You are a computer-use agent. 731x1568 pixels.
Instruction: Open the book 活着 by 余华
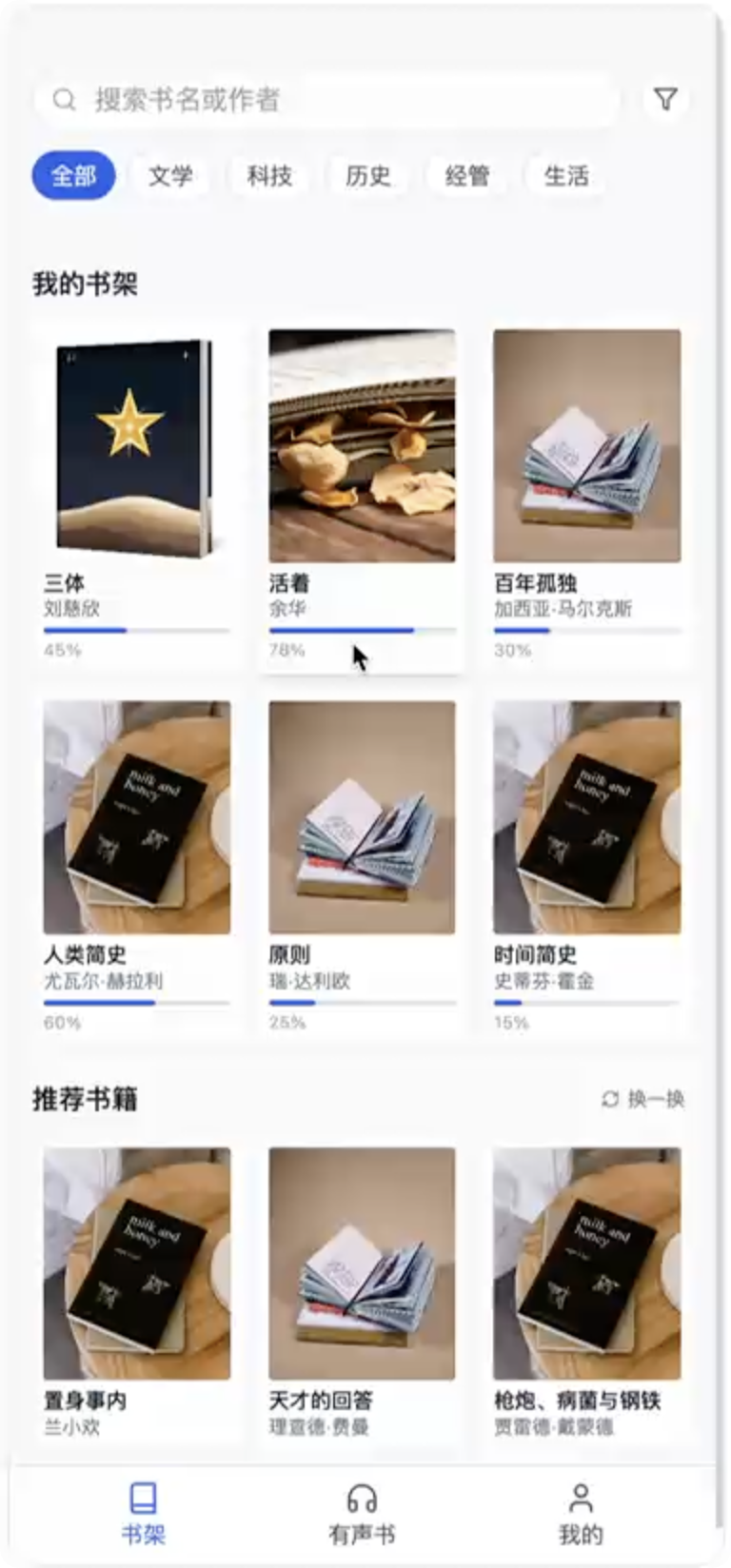coord(362,447)
